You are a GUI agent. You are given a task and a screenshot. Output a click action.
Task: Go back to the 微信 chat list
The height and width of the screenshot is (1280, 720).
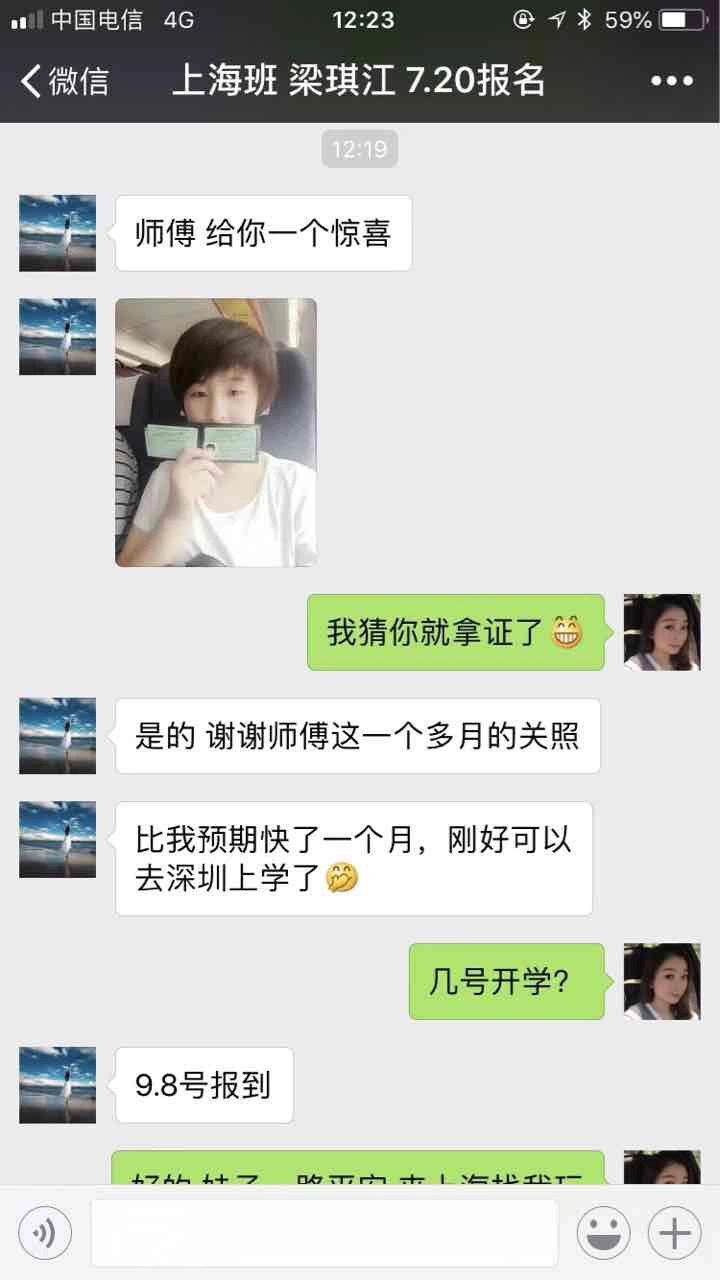(x=64, y=80)
